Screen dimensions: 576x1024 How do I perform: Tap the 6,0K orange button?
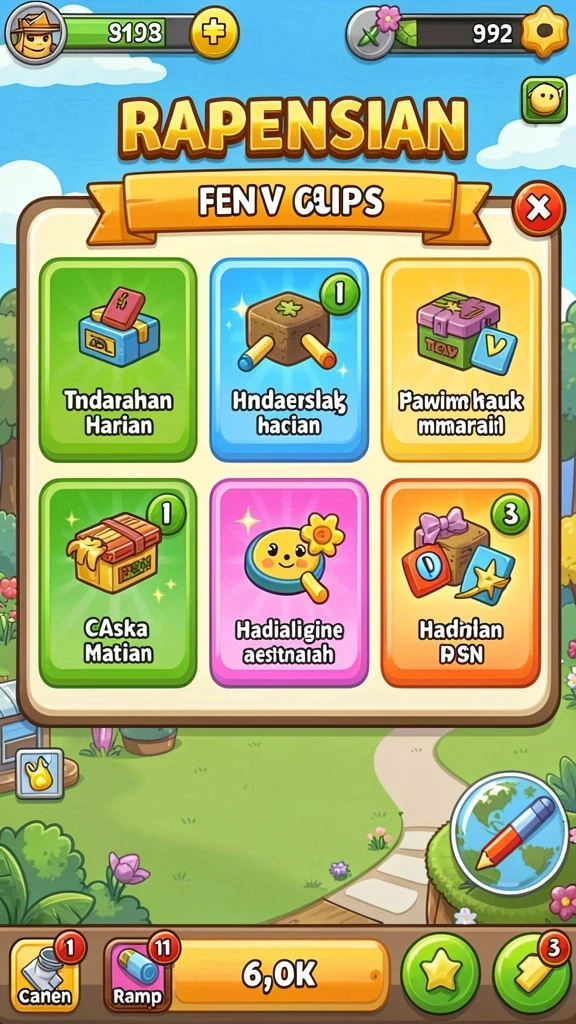[x=280, y=976]
